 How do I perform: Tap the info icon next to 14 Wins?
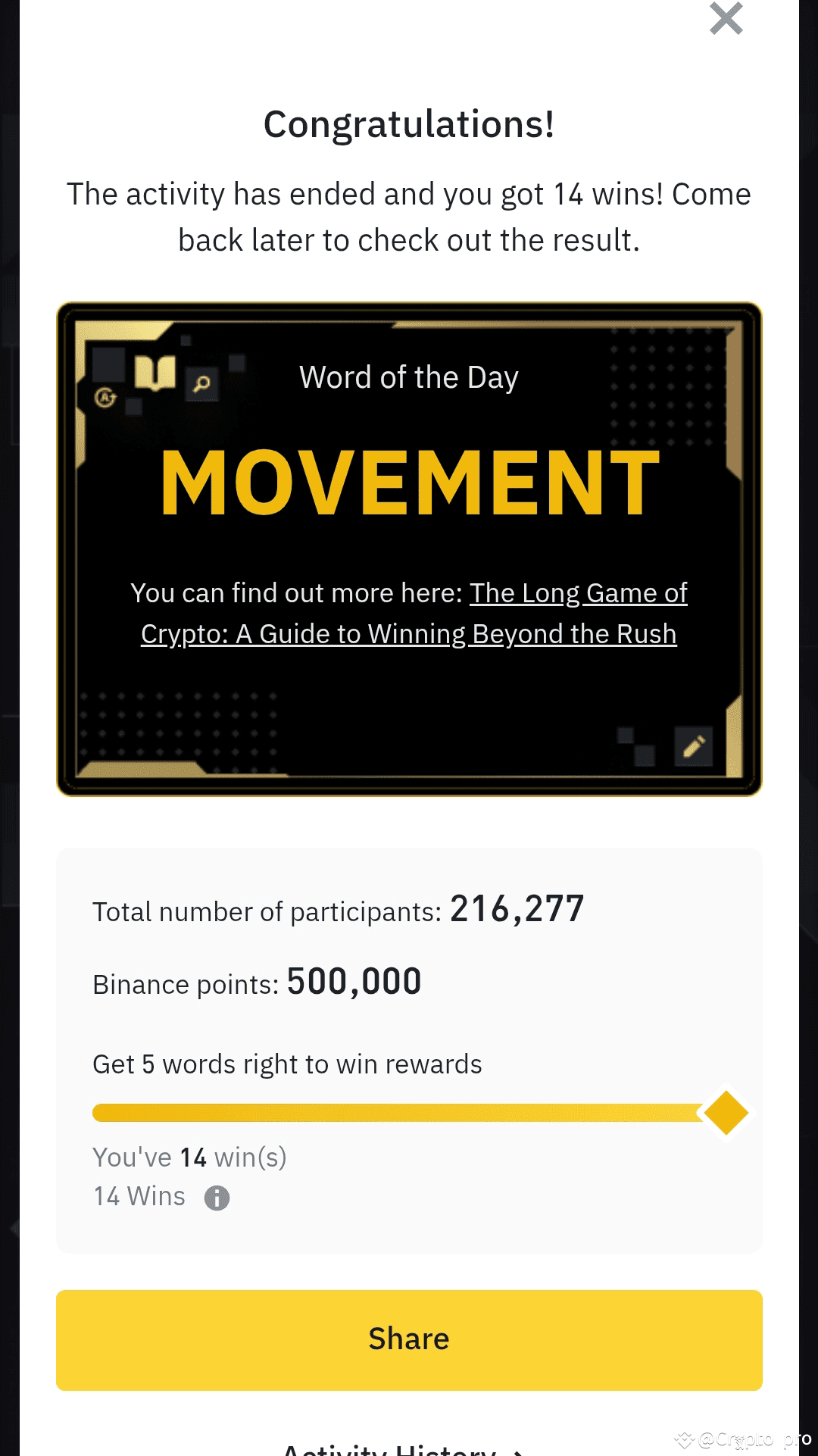216,1195
